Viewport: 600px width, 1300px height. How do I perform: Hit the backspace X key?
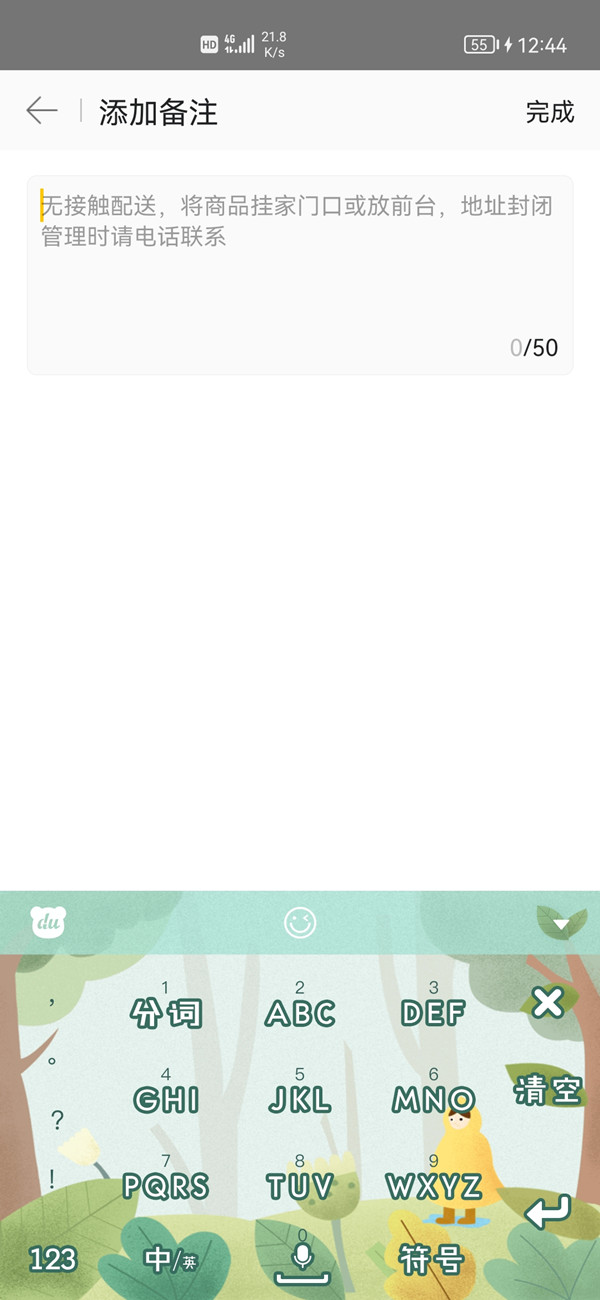point(548,1002)
